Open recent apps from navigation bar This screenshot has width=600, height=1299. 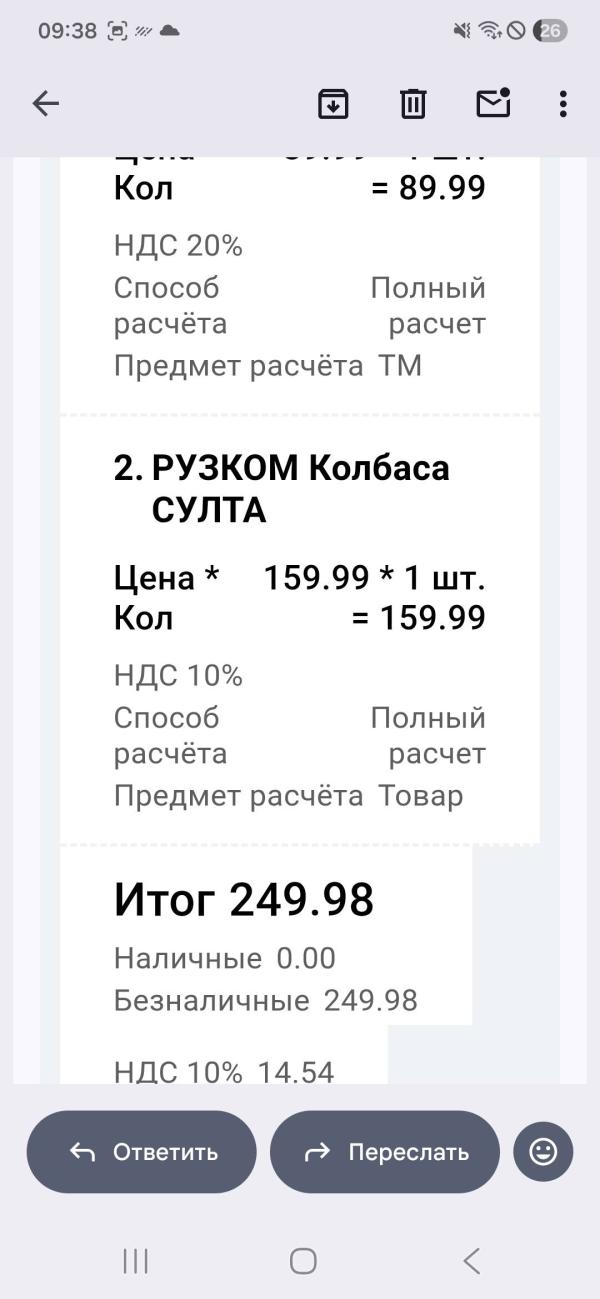tap(135, 1261)
